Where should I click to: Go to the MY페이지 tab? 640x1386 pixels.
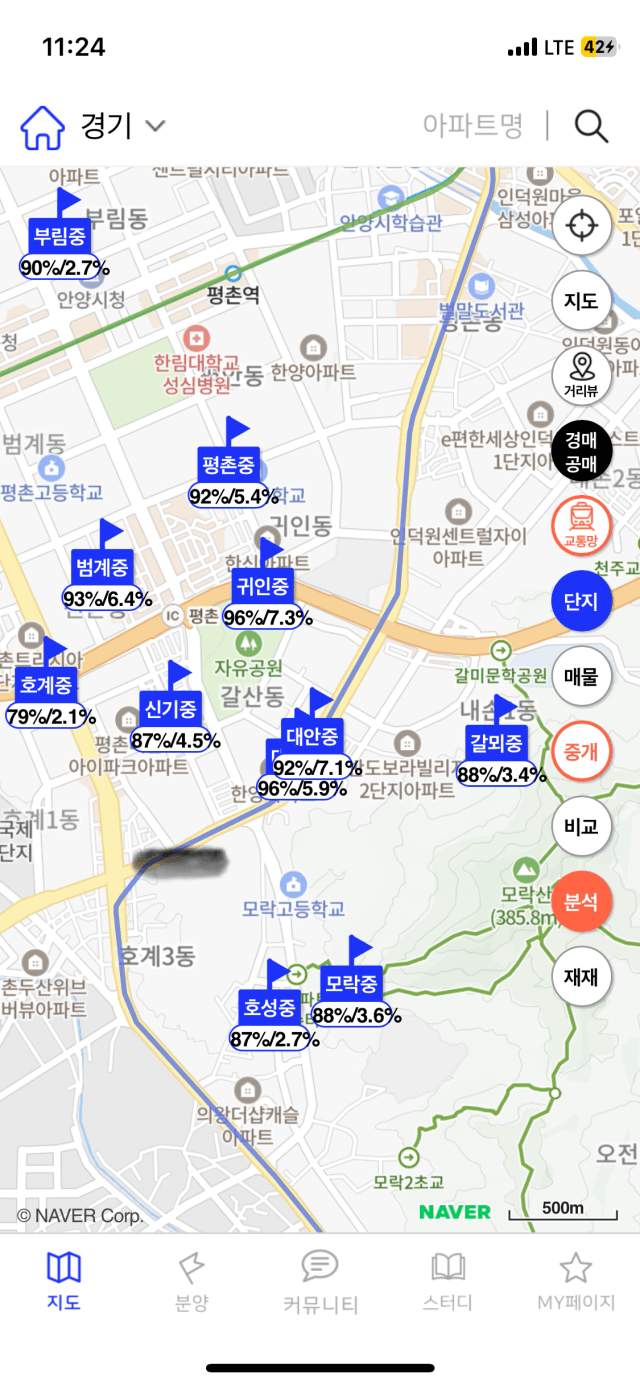(x=575, y=1281)
